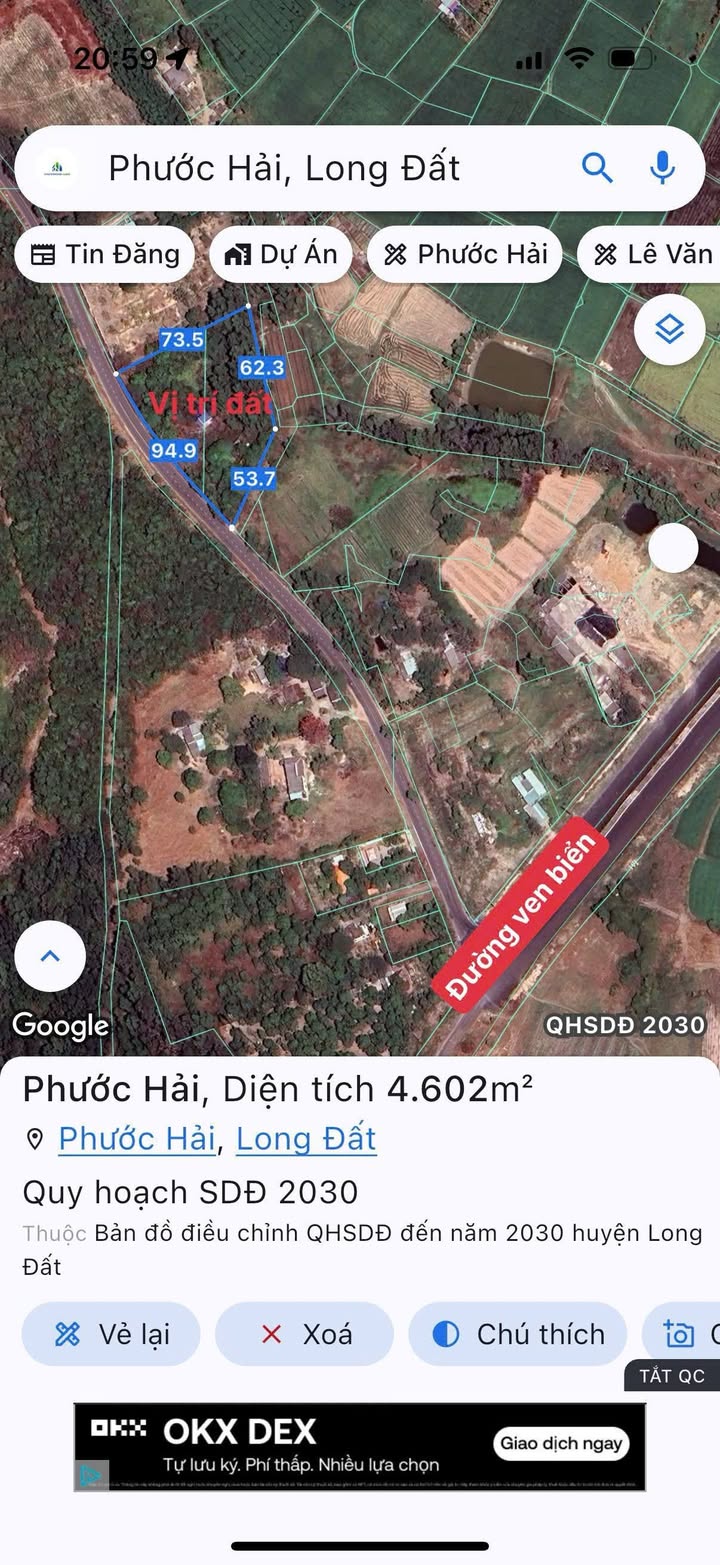Tap Giao dịch ngay on the OKX ad
The image size is (720, 1565).
[561, 1443]
